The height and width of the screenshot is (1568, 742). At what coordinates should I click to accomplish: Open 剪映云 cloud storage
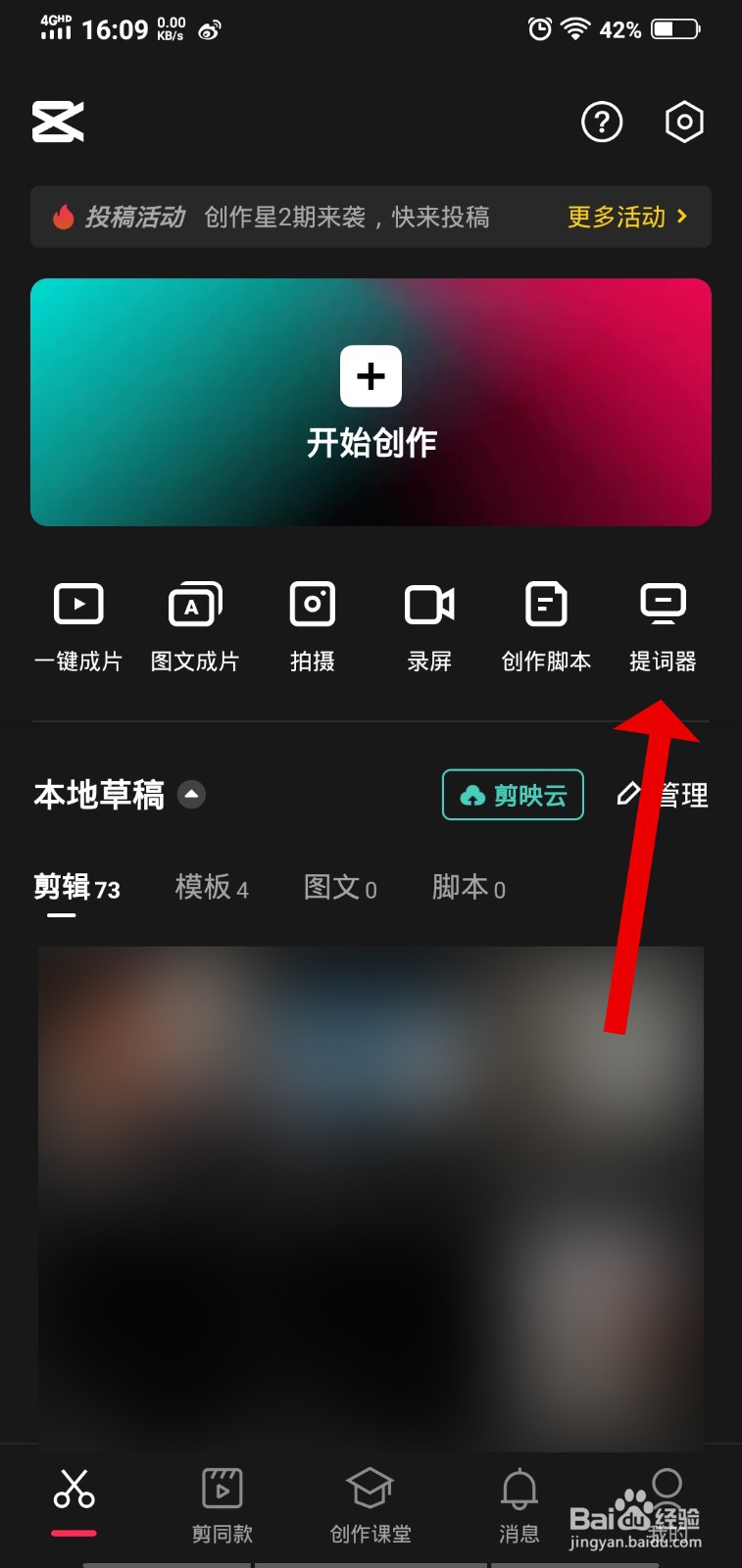pos(512,796)
